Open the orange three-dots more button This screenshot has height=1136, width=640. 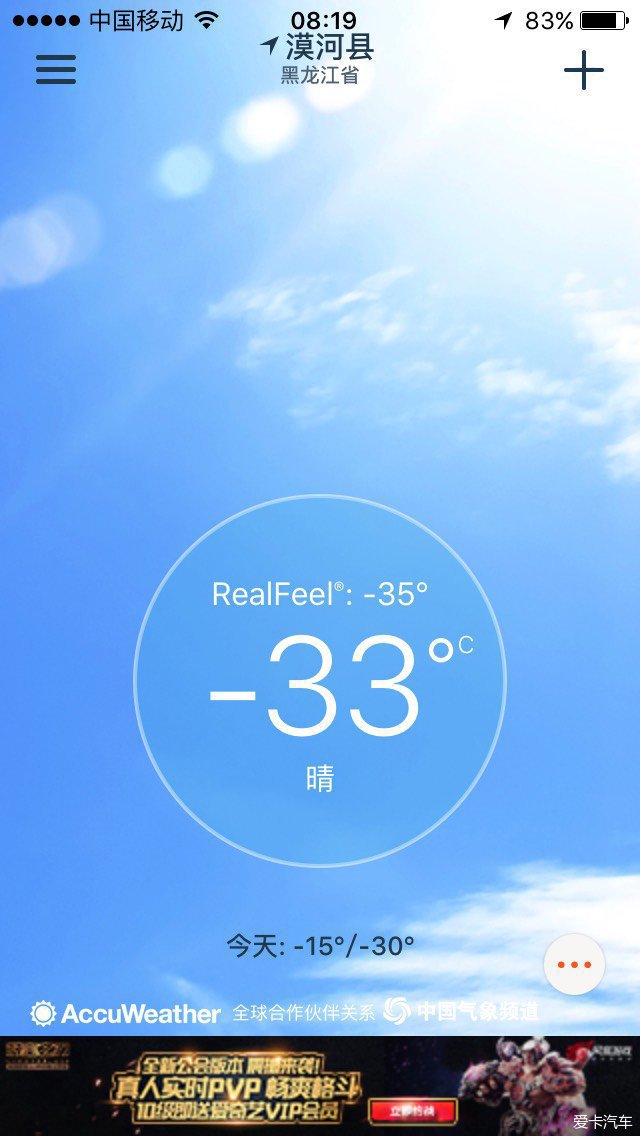pyautogui.click(x=574, y=965)
